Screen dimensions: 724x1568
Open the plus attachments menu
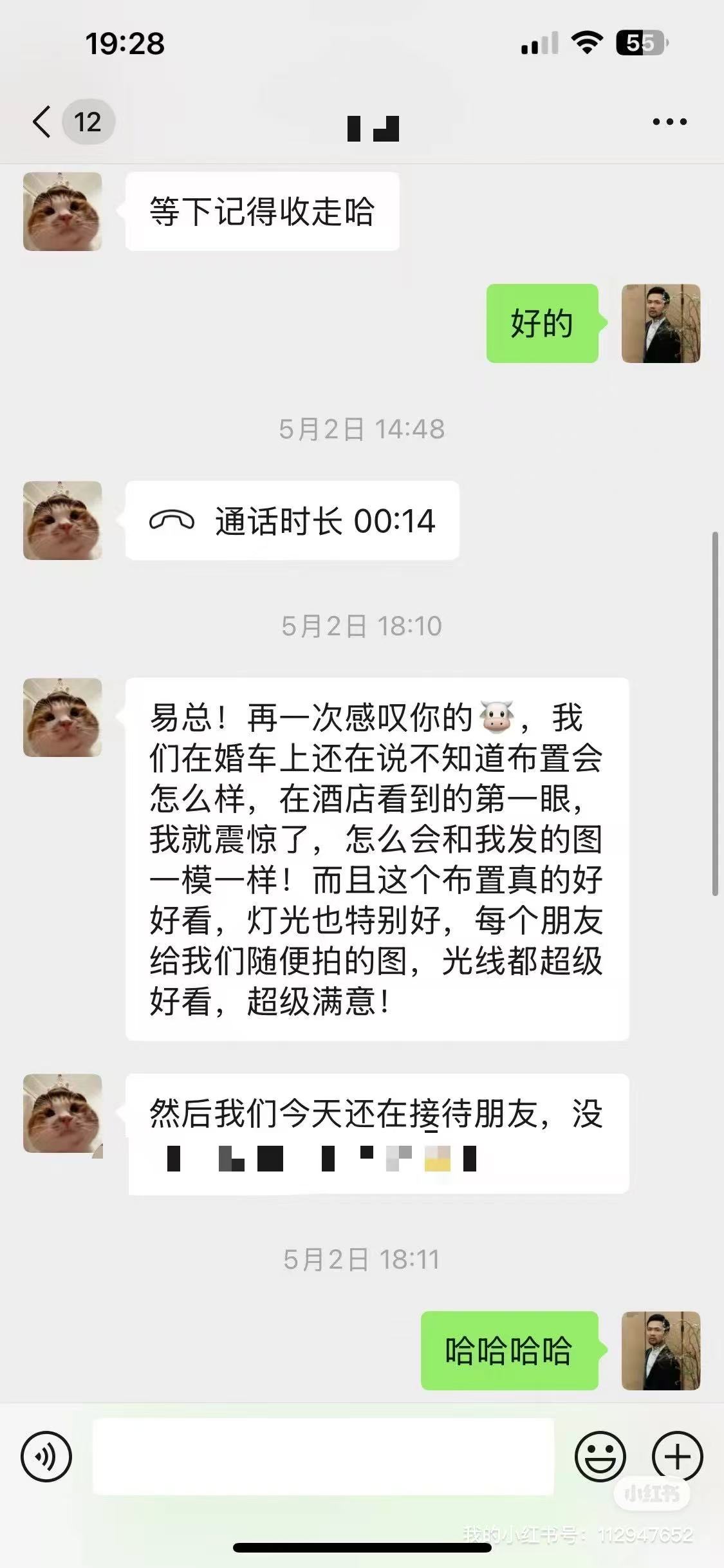coord(677,1456)
